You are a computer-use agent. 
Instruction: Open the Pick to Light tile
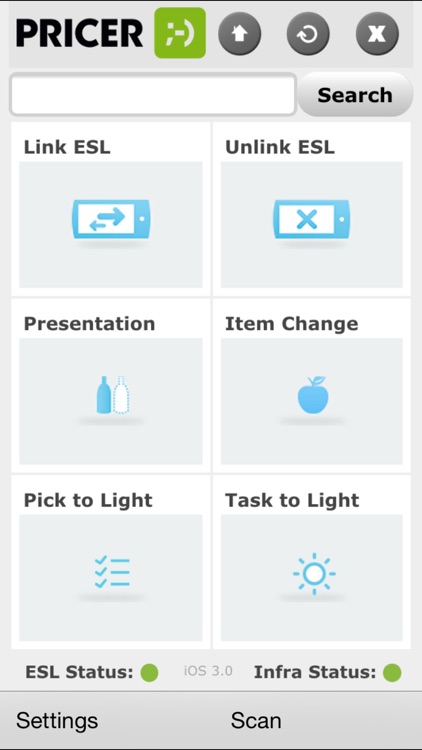pos(111,562)
